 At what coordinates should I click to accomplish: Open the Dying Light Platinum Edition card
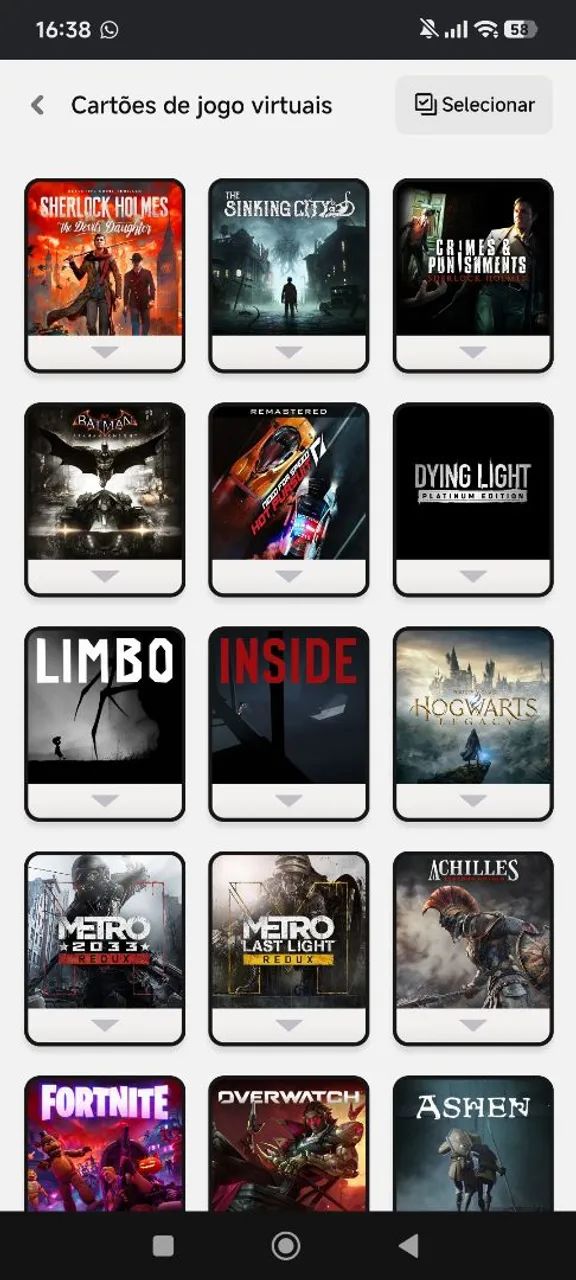click(x=473, y=482)
